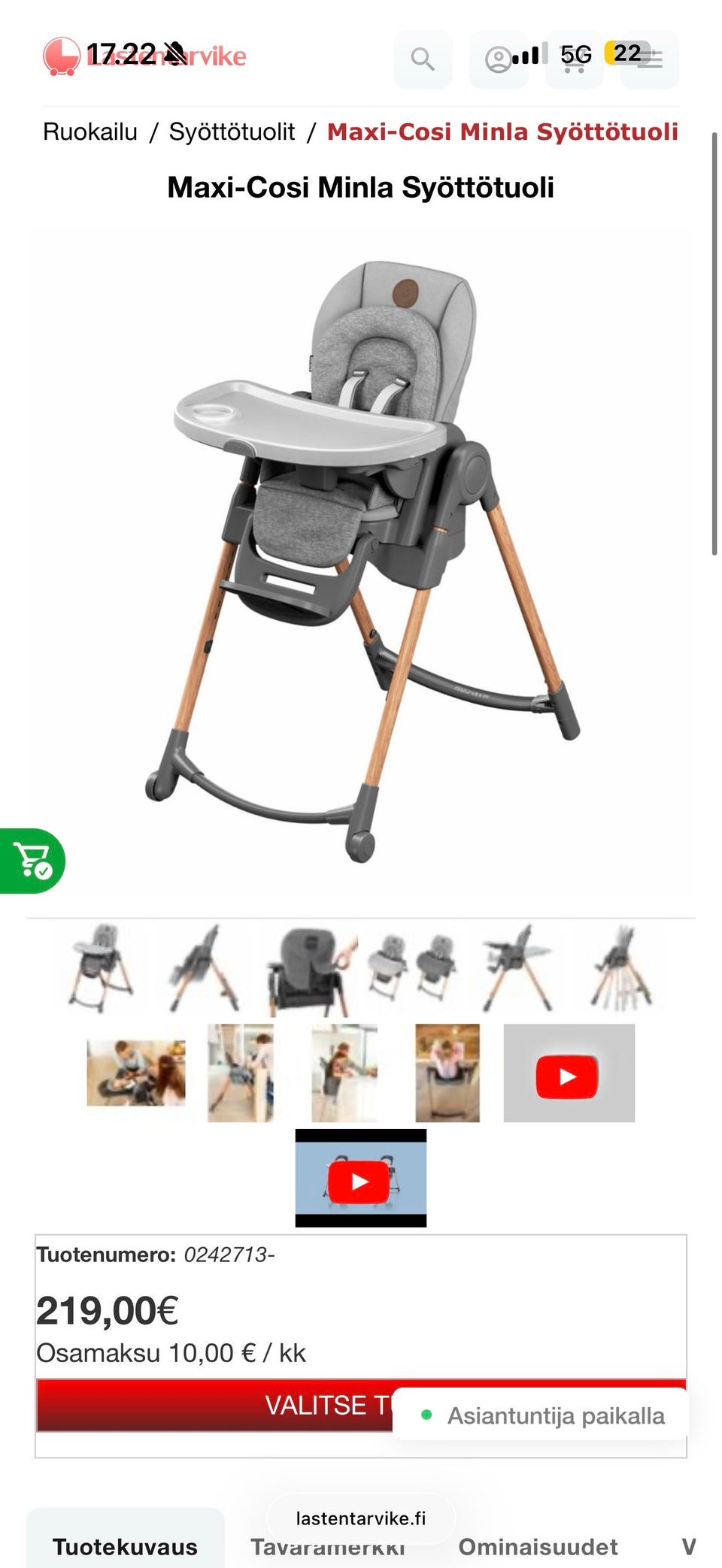Open the Asiantuntija paikalla chat
The image size is (722, 1568).
coord(541,1415)
